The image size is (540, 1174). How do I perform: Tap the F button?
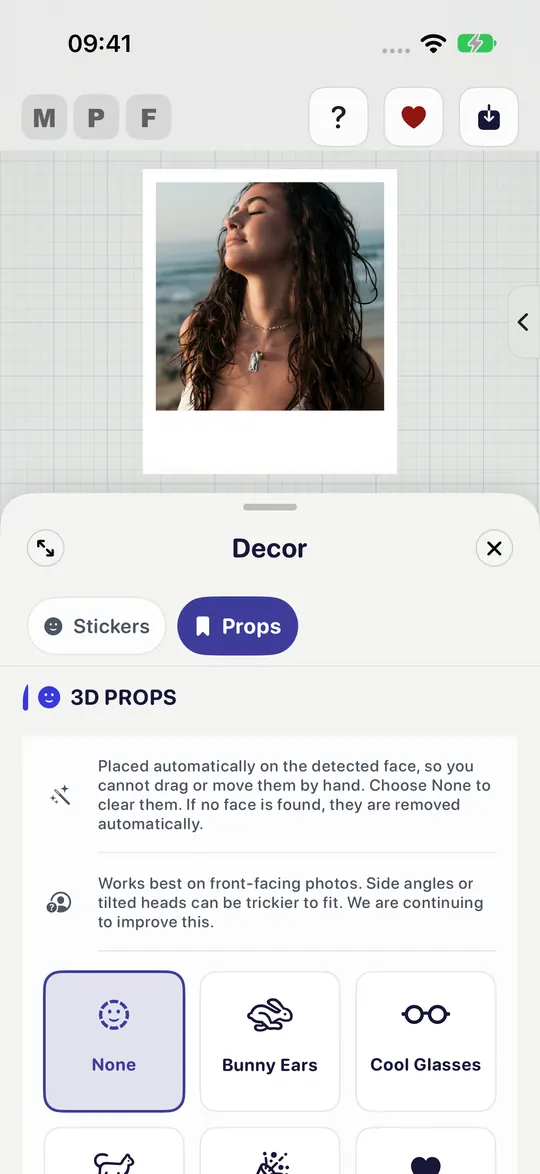click(148, 118)
